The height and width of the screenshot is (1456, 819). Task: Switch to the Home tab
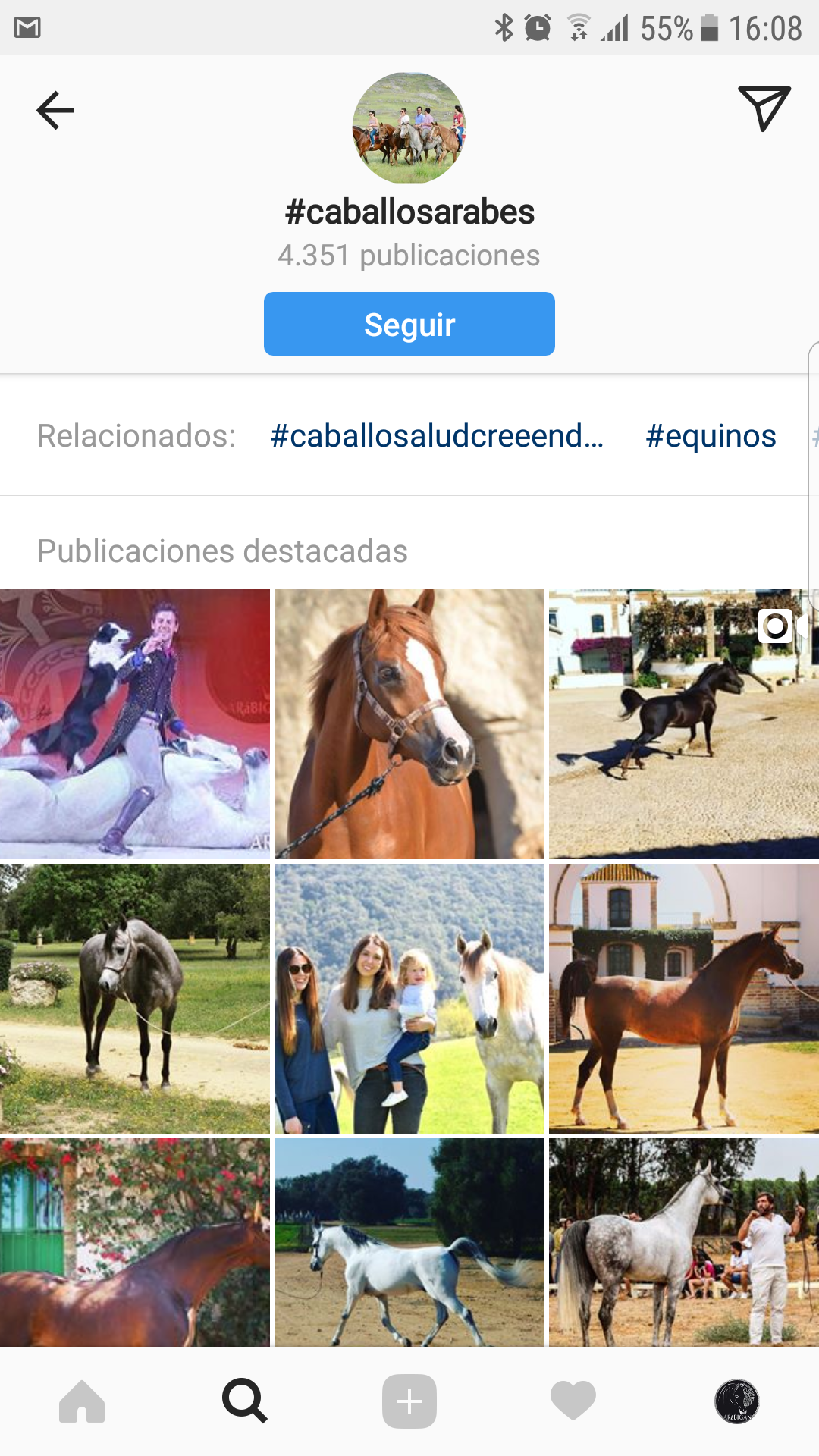coord(82,1401)
